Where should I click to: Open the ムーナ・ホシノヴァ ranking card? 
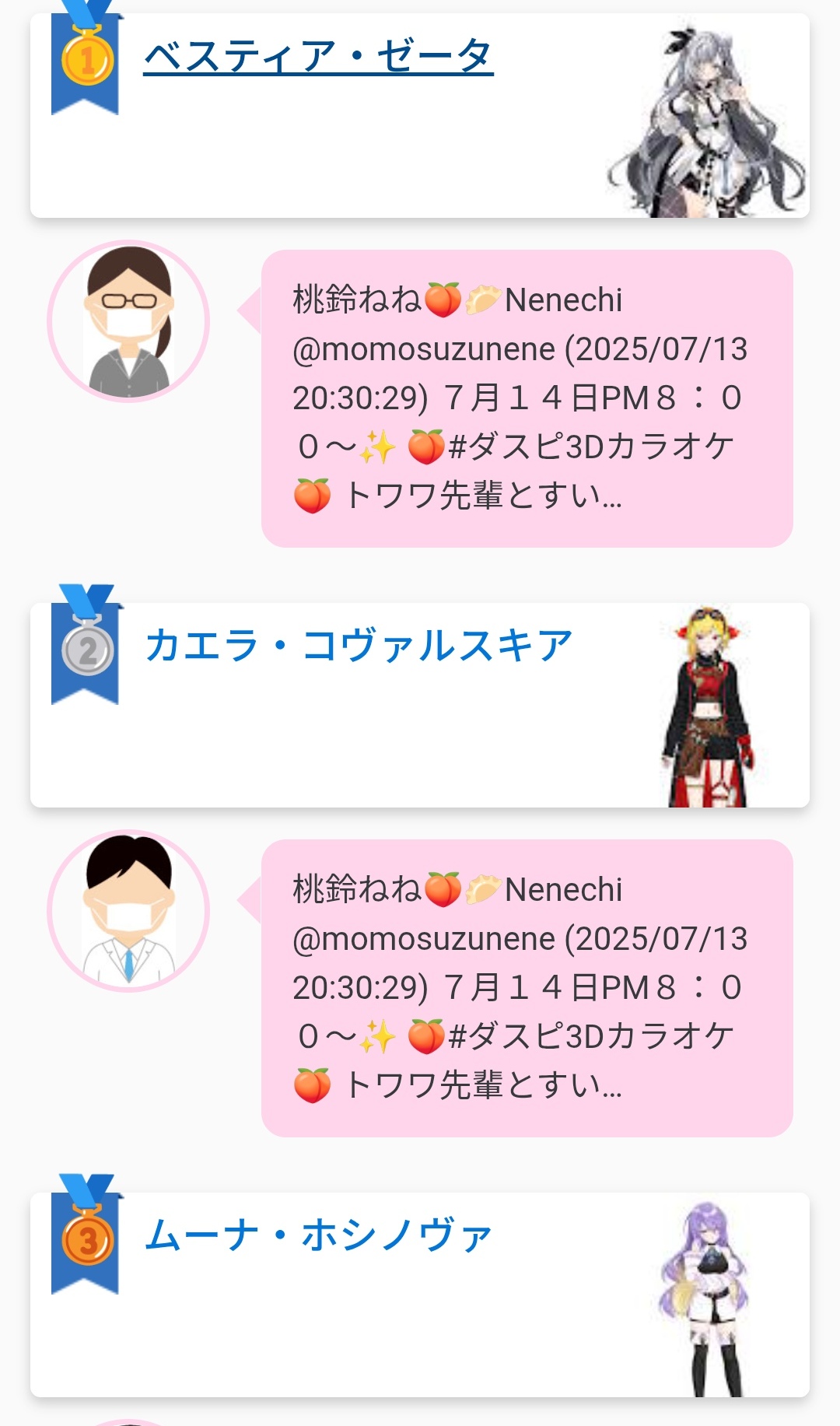[x=318, y=1236]
